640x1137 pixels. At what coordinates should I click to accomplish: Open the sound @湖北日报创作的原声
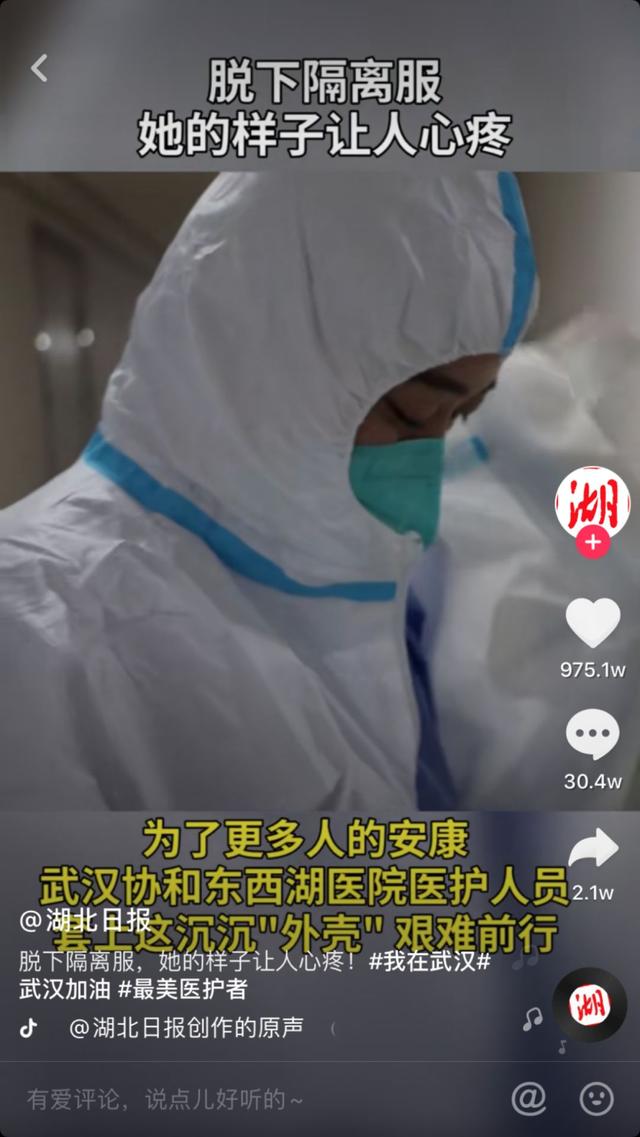pyautogui.click(x=185, y=1027)
